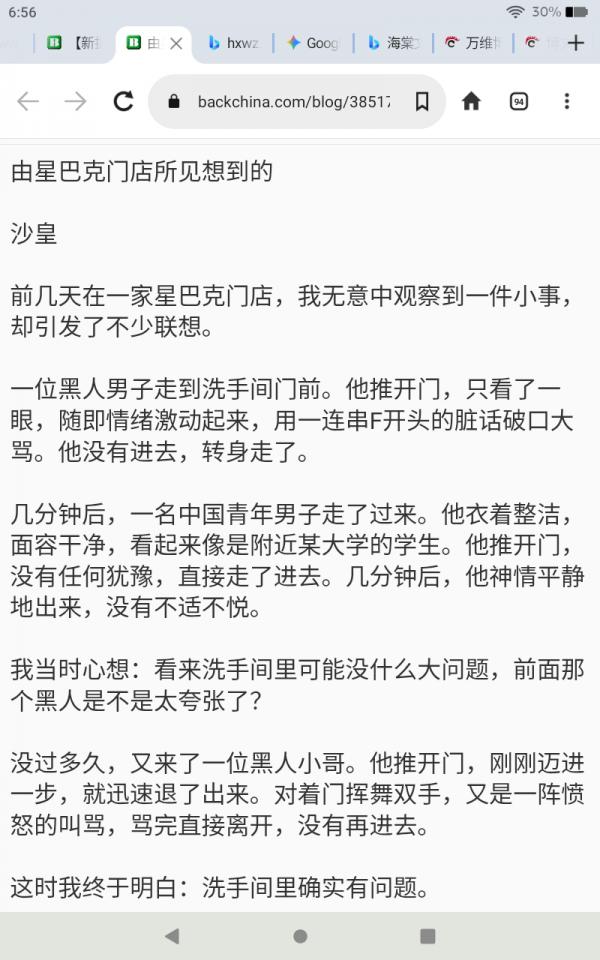This screenshot has width=600, height=960.
Task: Open the tab switcher showing 94
Action: point(519,101)
